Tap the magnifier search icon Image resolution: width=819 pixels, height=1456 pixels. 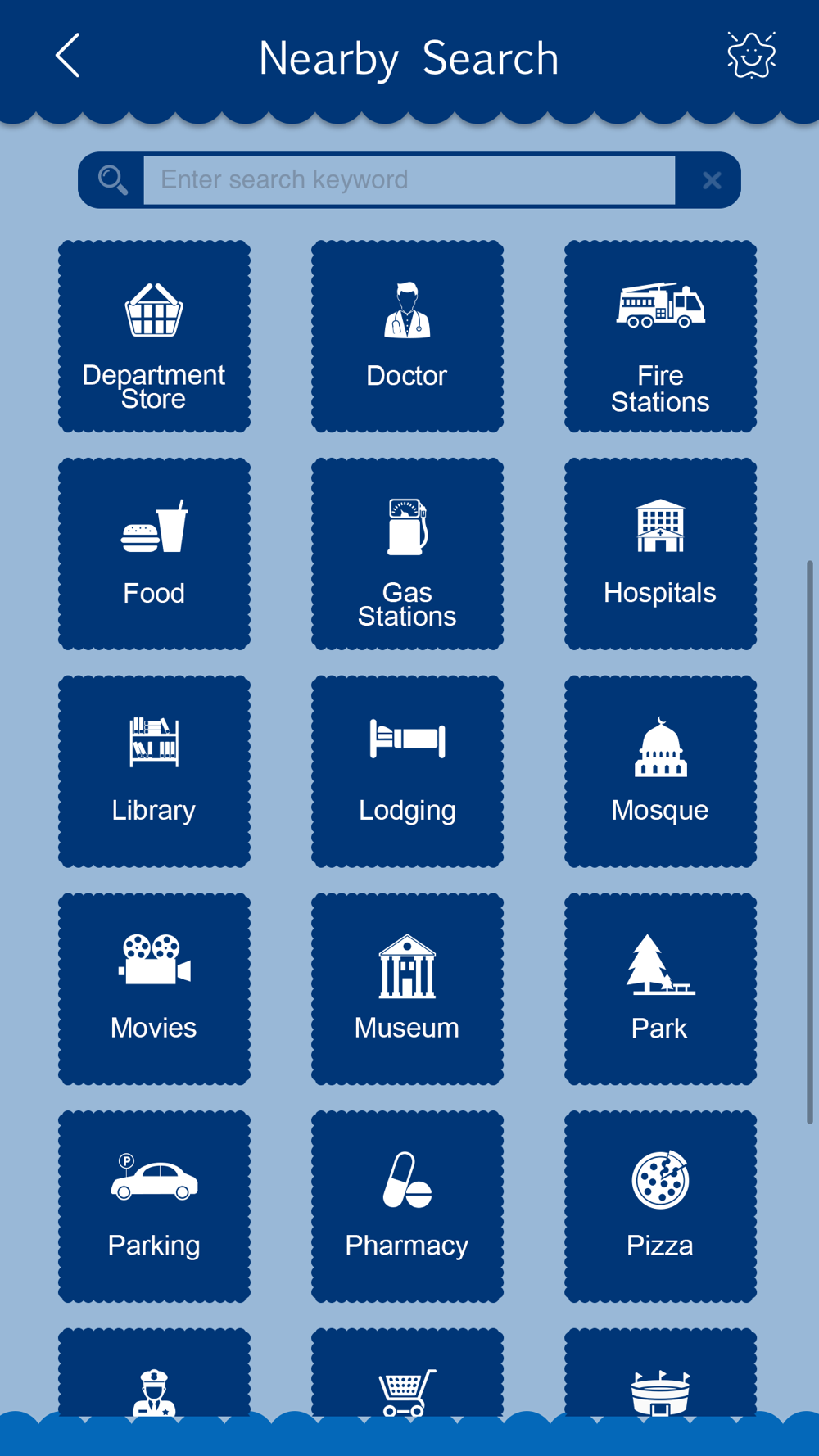pos(112,180)
